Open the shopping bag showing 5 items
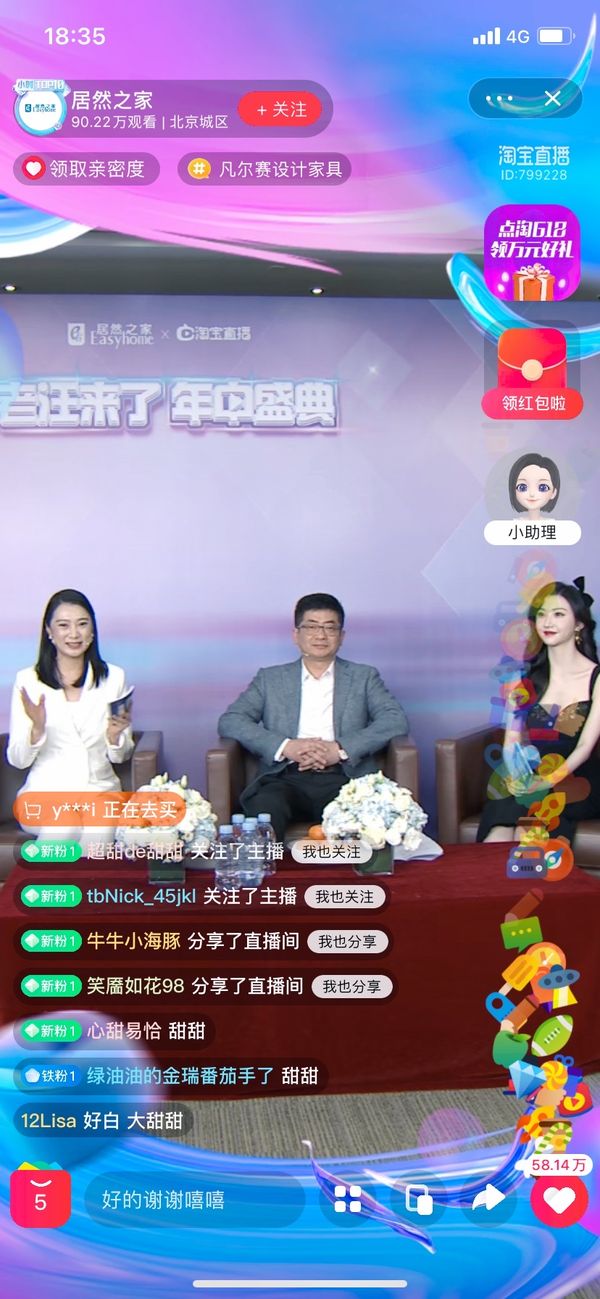600x1299 pixels. pos(40,1197)
